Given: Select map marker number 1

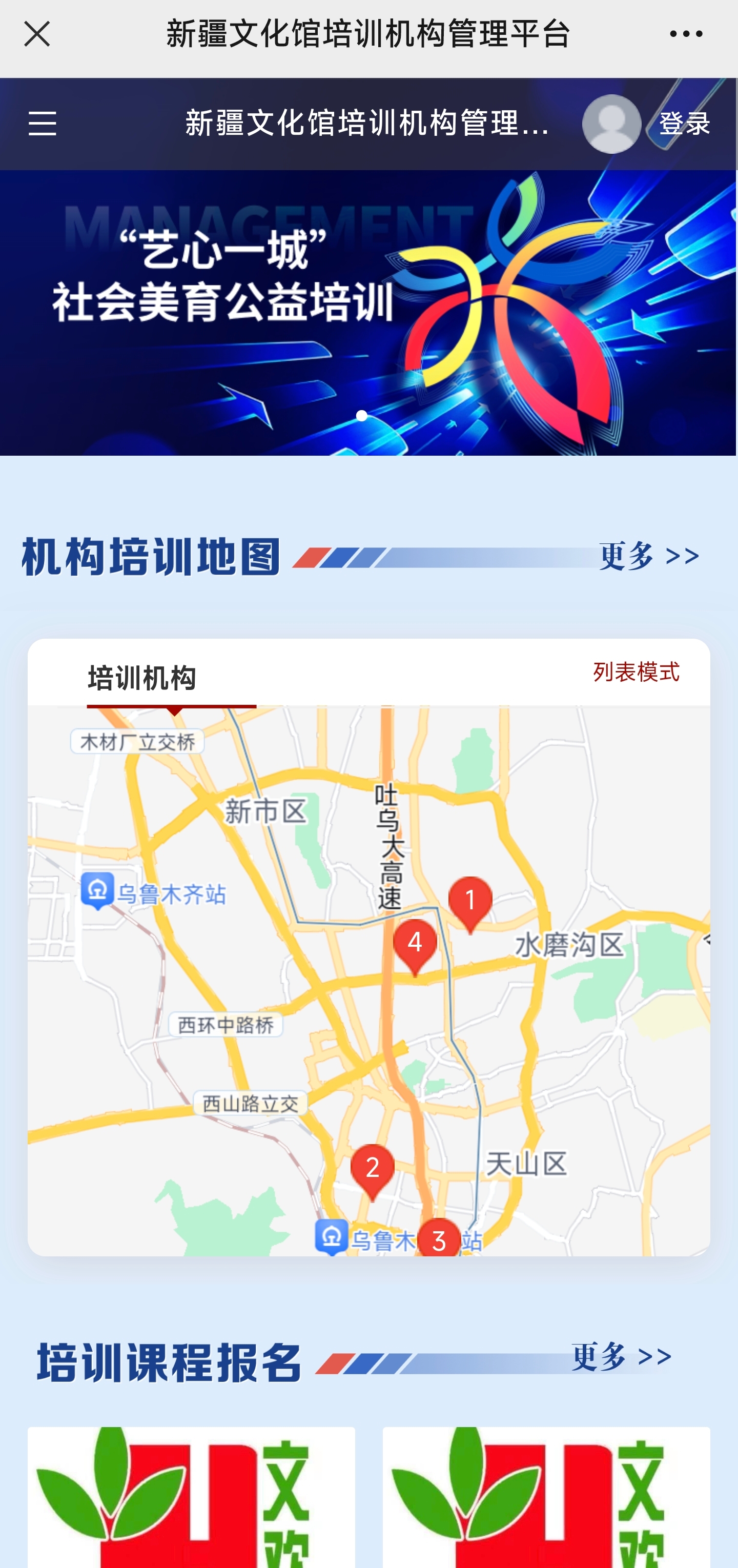Looking at the screenshot, I should (470, 902).
